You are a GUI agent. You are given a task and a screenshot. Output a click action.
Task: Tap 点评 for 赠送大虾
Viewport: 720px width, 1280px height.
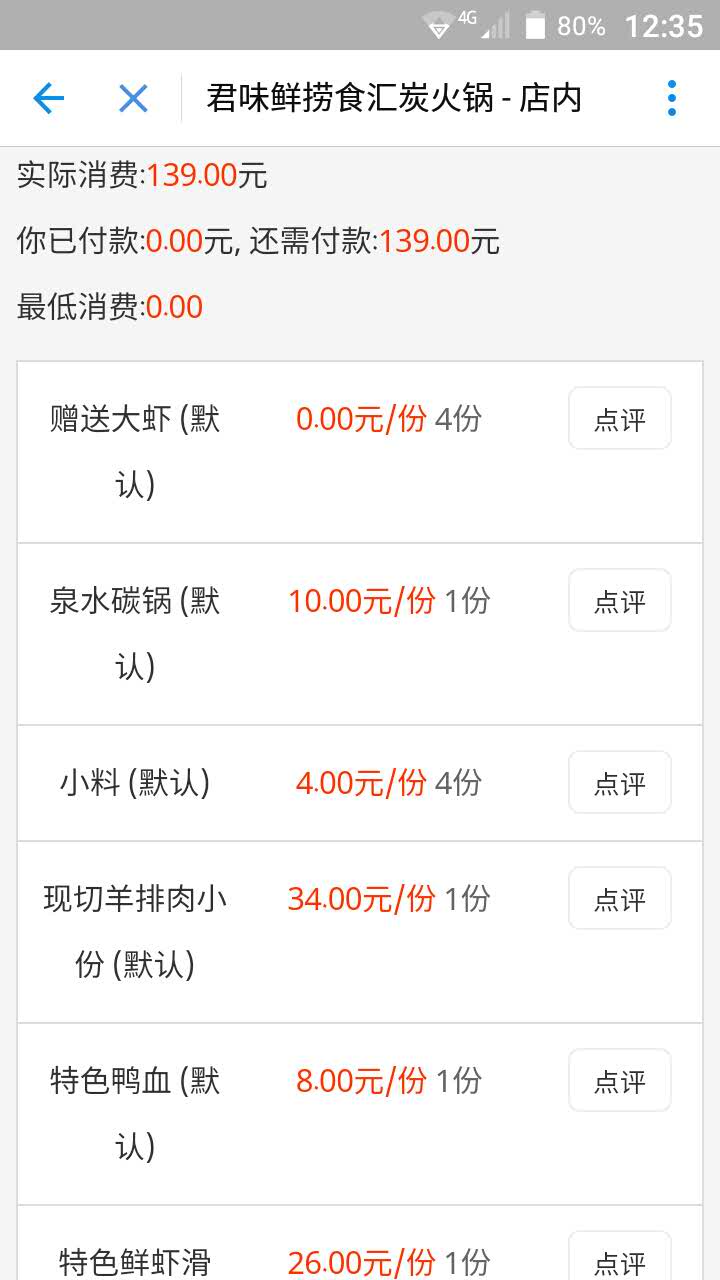[620, 418]
